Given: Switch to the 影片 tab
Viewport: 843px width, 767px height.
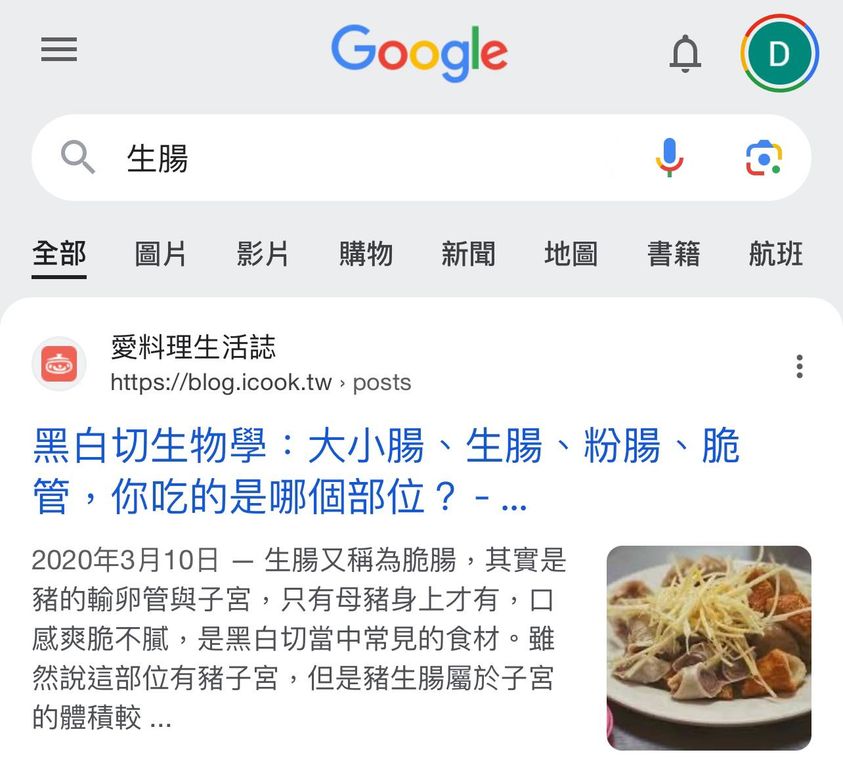Looking at the screenshot, I should (263, 254).
